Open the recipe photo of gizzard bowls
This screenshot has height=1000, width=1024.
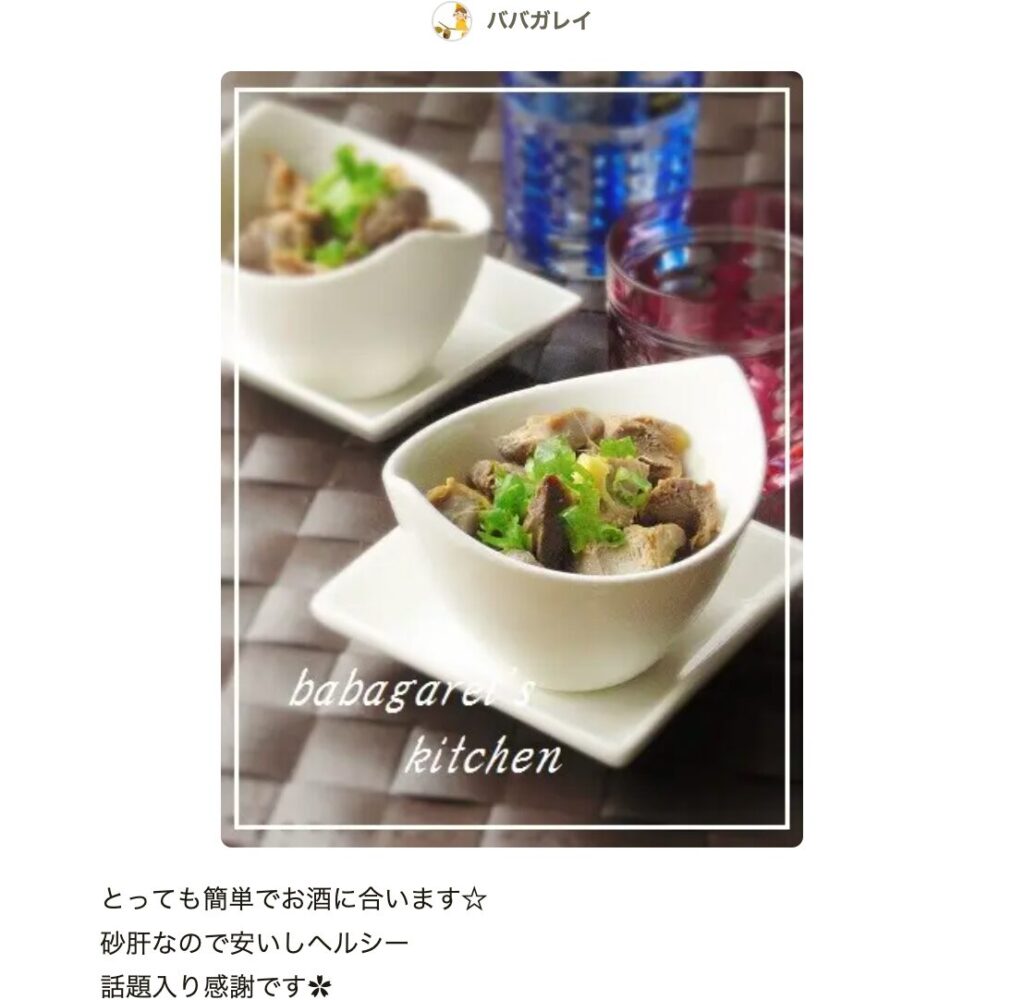tap(511, 459)
